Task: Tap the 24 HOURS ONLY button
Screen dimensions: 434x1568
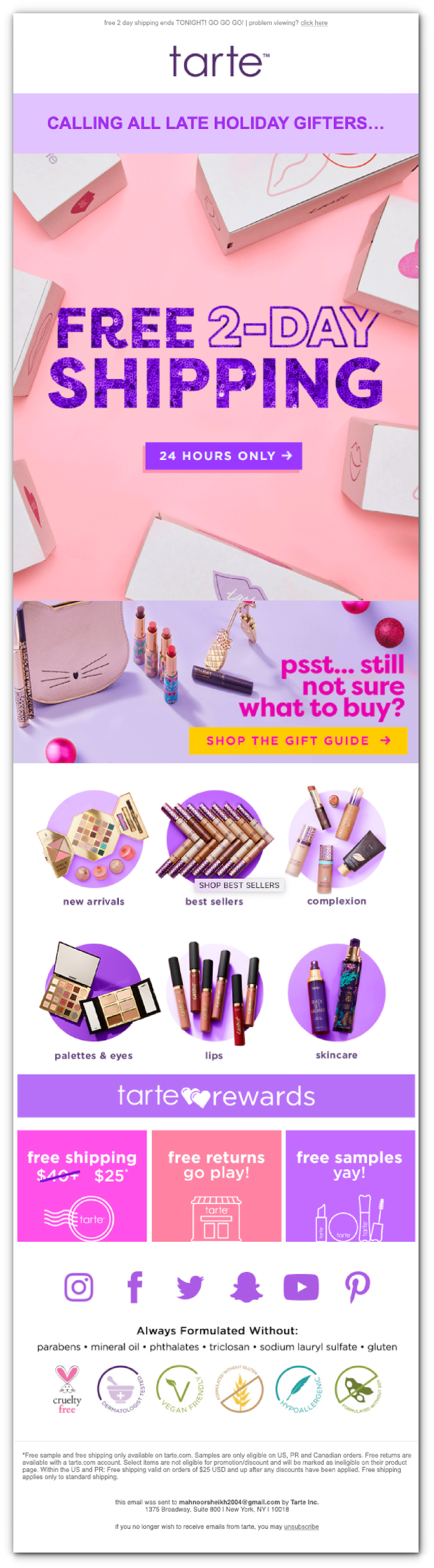Action: point(223,456)
